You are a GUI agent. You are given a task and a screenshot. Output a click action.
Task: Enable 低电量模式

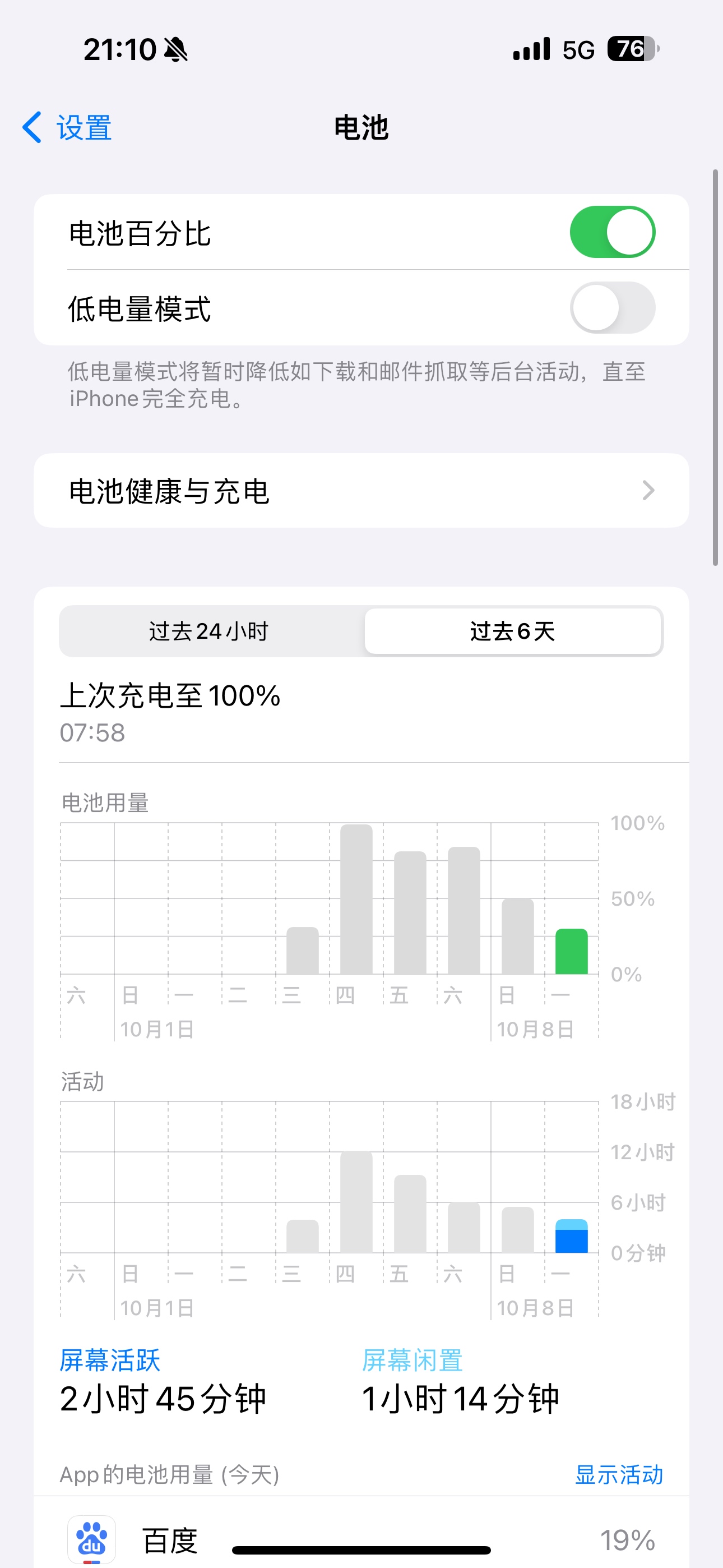pos(612,307)
